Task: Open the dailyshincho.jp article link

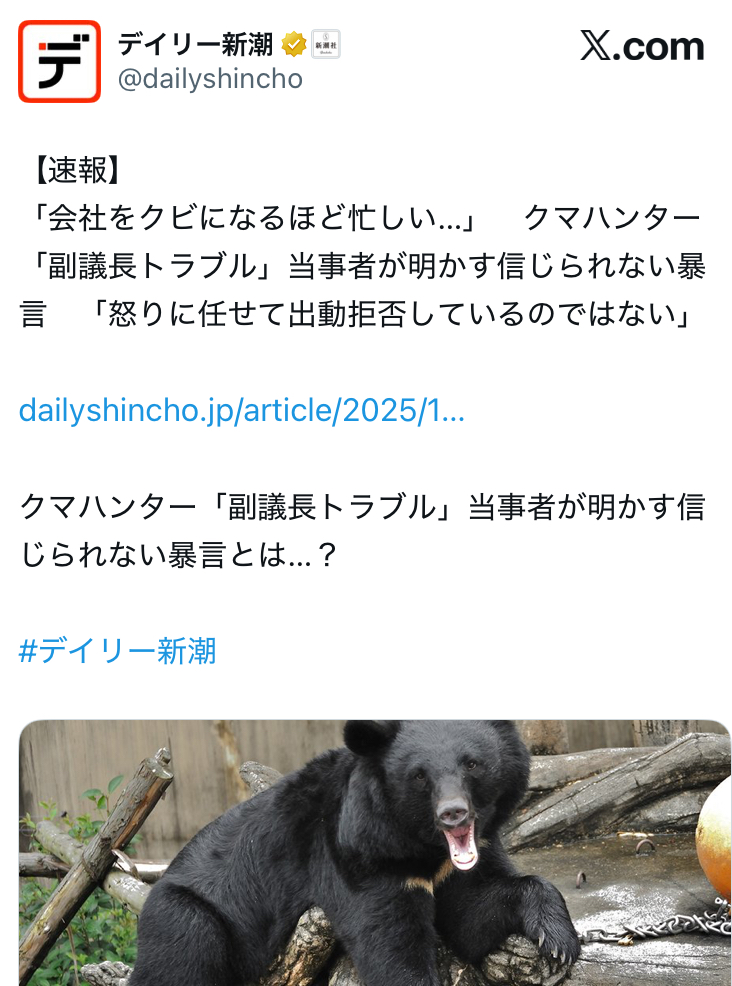Action: point(242,410)
